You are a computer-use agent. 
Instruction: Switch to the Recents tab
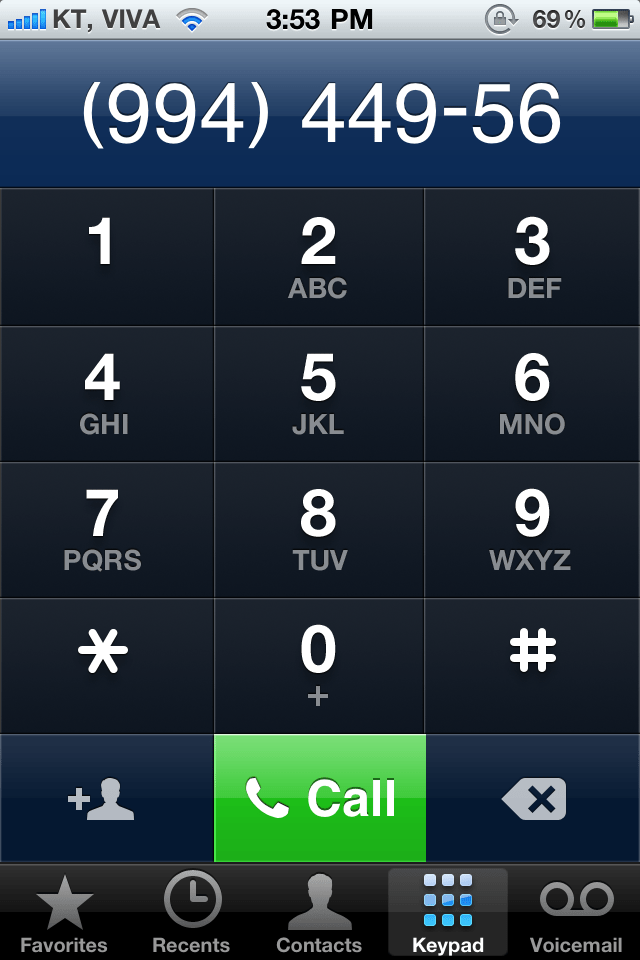pyautogui.click(x=191, y=913)
